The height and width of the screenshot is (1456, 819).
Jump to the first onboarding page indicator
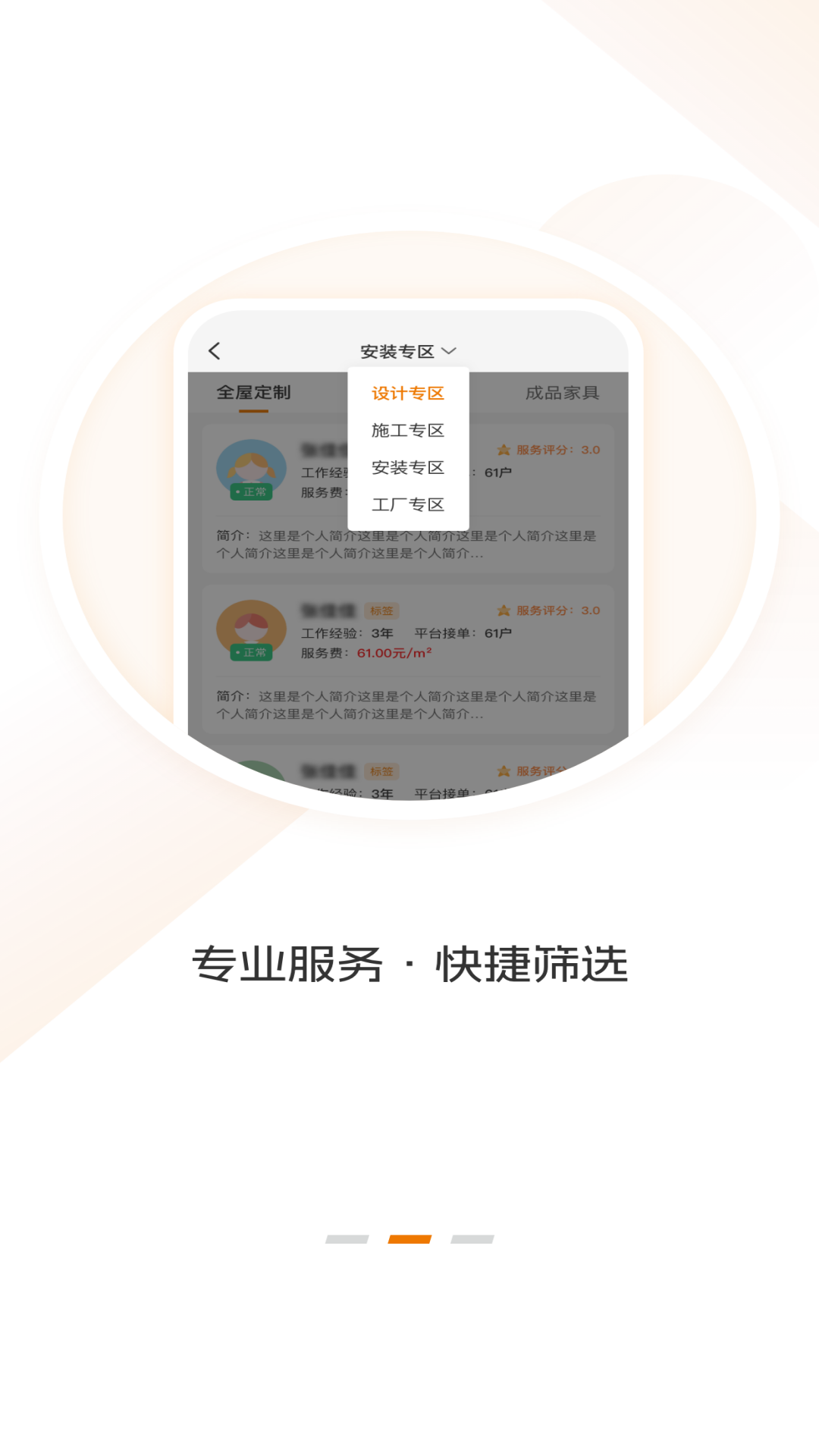coord(347,1239)
